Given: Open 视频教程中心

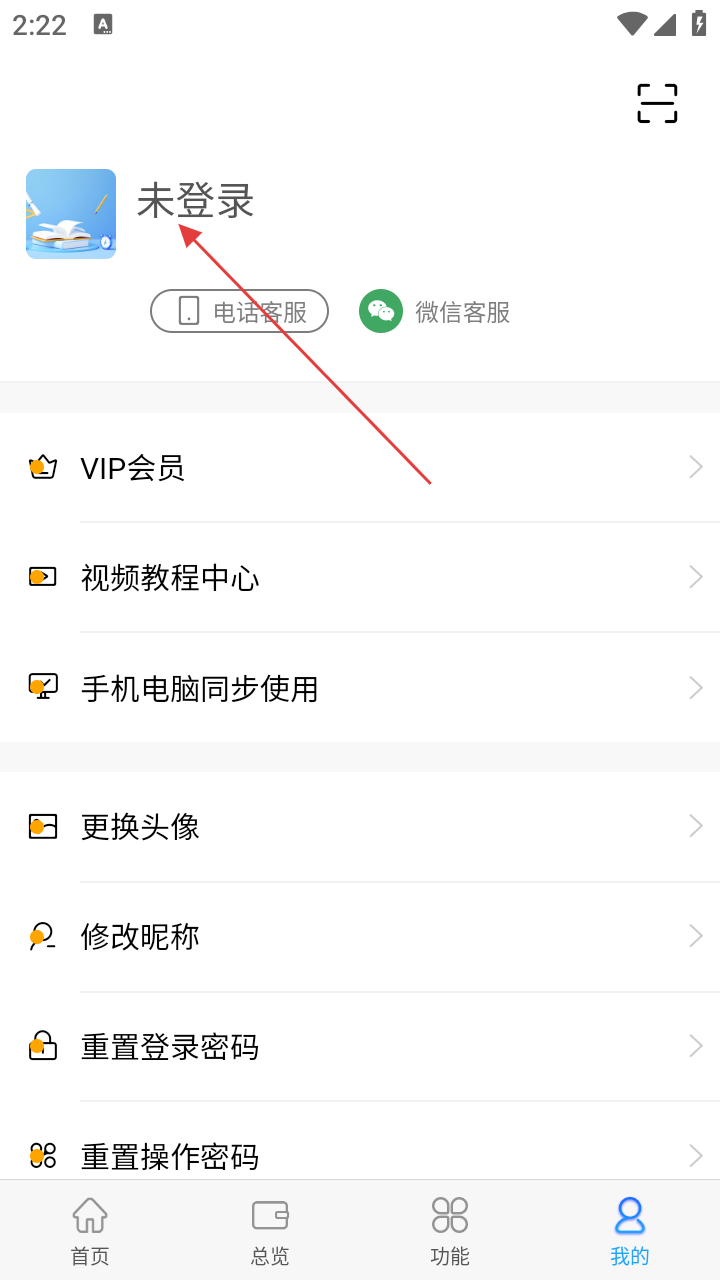Looking at the screenshot, I should click(x=360, y=577).
